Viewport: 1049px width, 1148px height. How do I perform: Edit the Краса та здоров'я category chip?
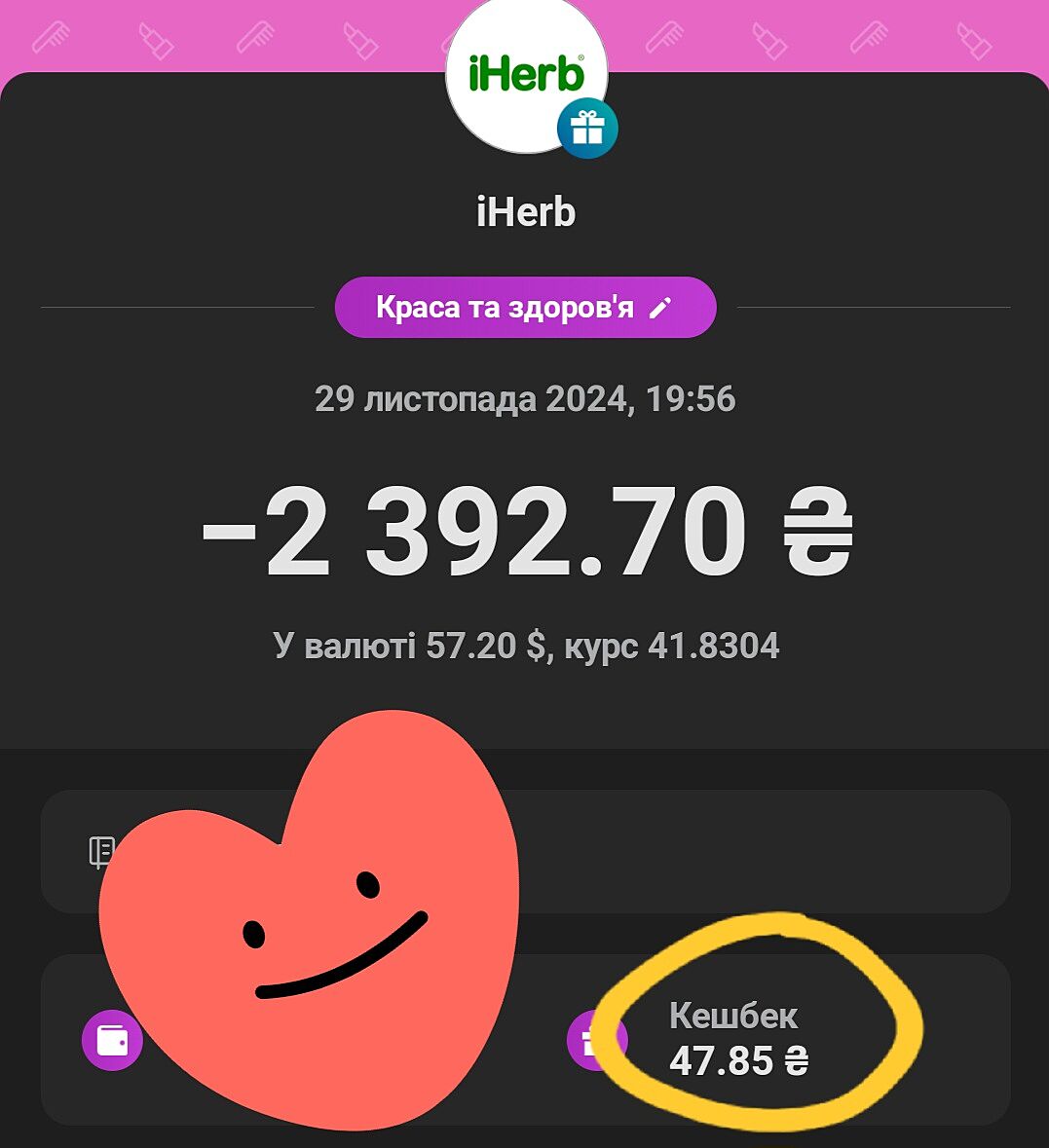[x=525, y=308]
